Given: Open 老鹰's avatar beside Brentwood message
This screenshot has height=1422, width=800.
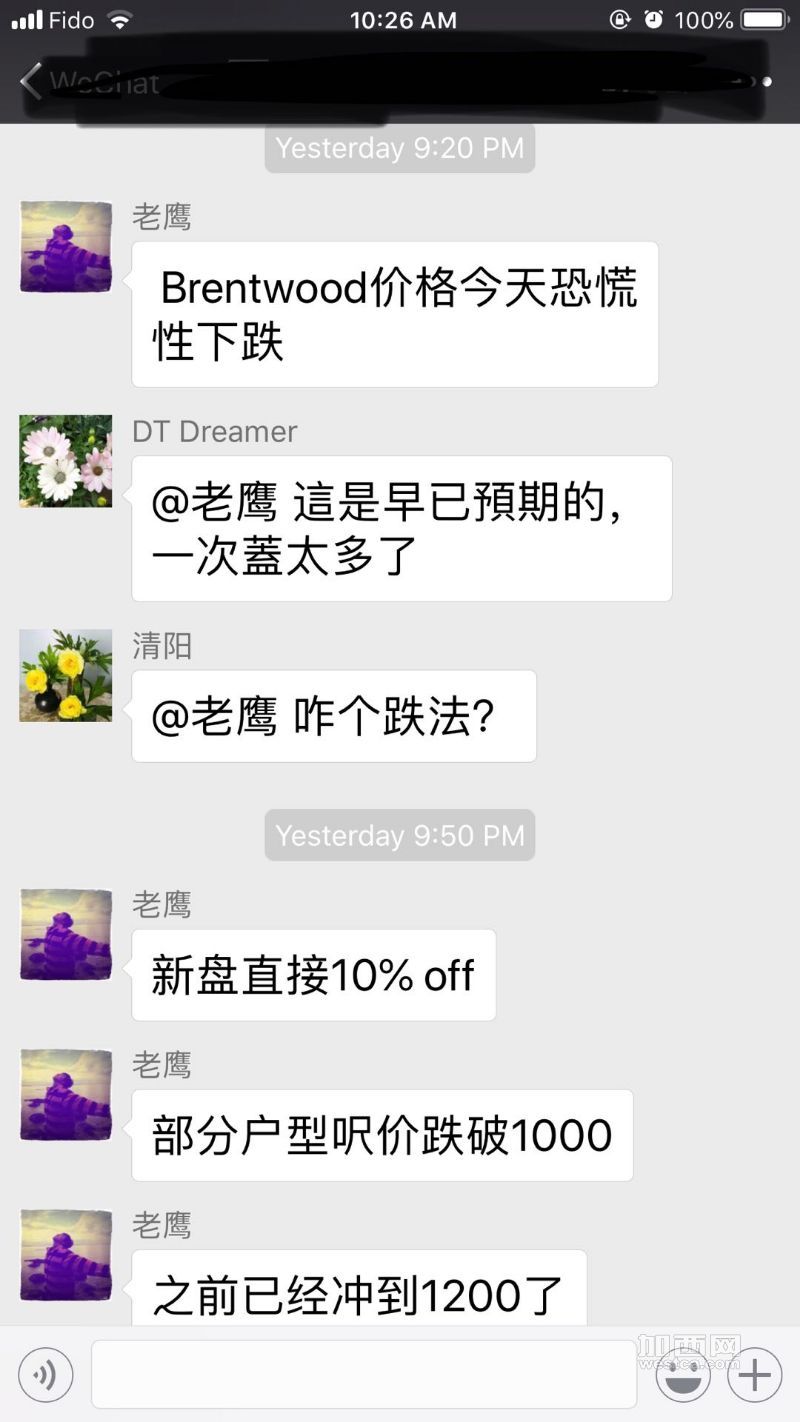Looking at the screenshot, I should (66, 246).
